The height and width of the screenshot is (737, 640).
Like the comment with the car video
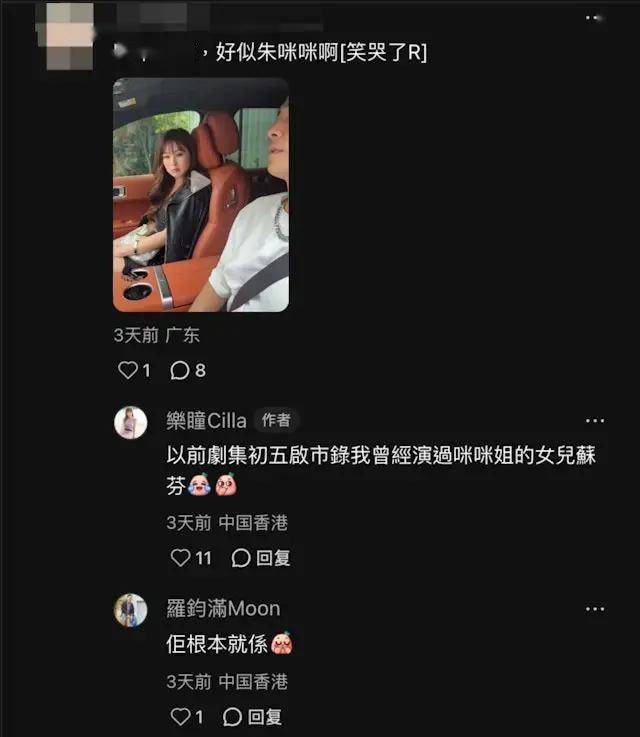(128, 370)
